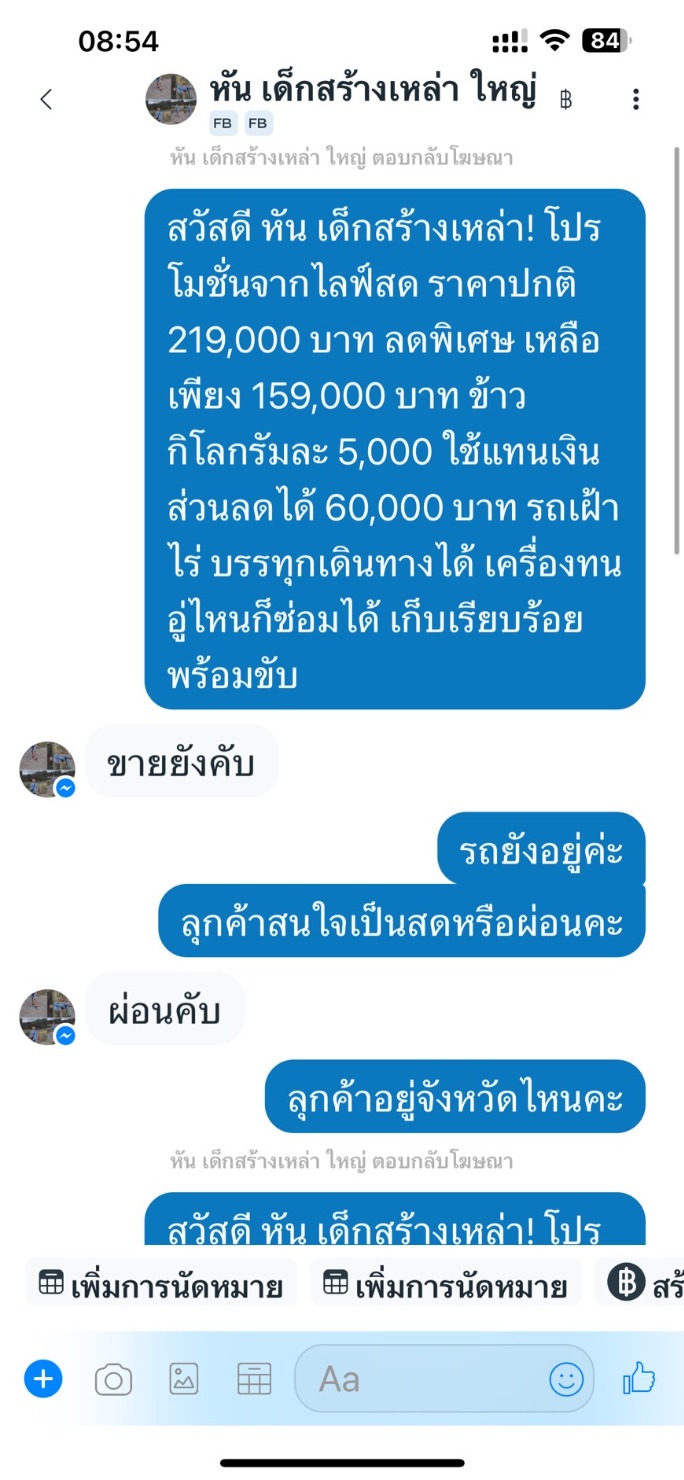Viewport: 684px width, 1480px height.
Task: Open the blue plus attachments button
Action: tap(43, 1380)
